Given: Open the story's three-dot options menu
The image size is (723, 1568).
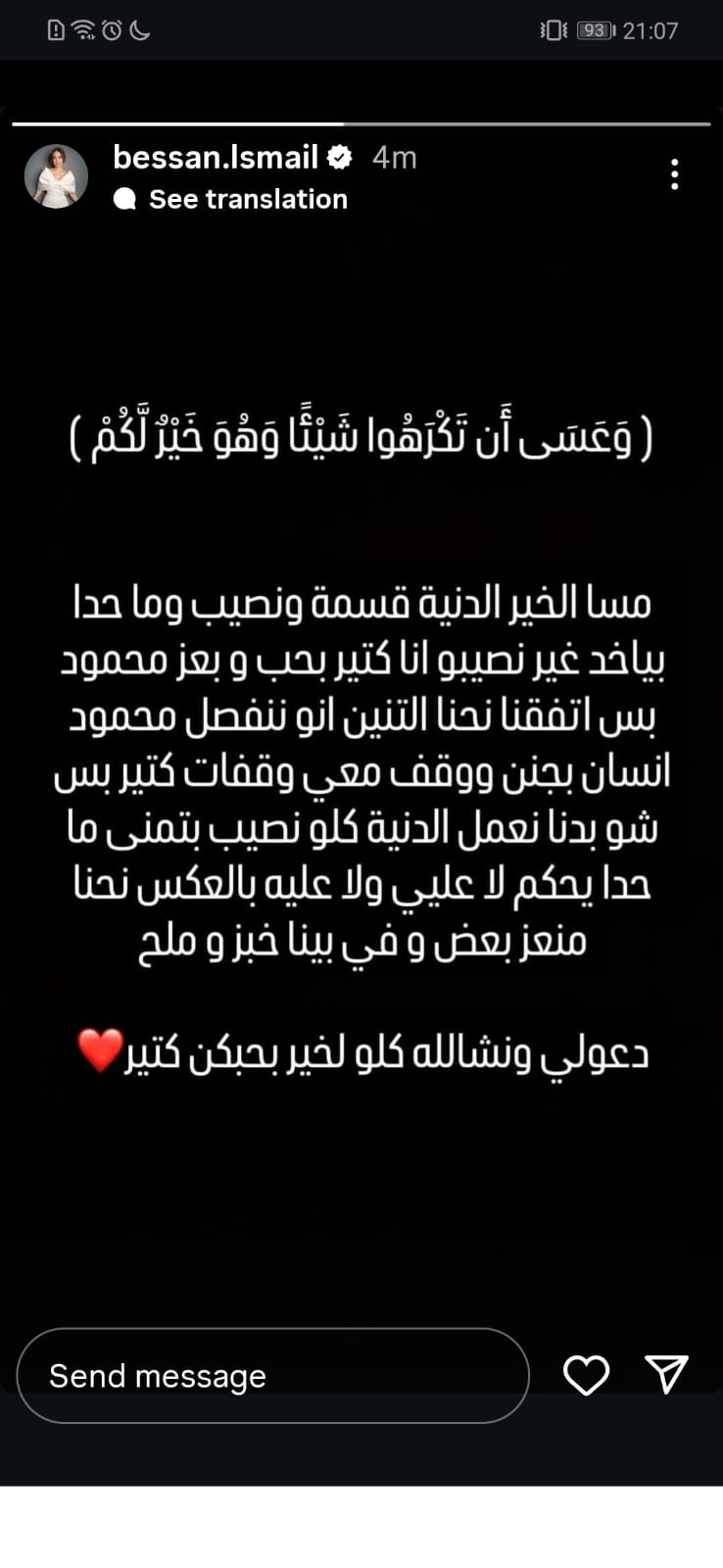Looking at the screenshot, I should pos(674,173).
